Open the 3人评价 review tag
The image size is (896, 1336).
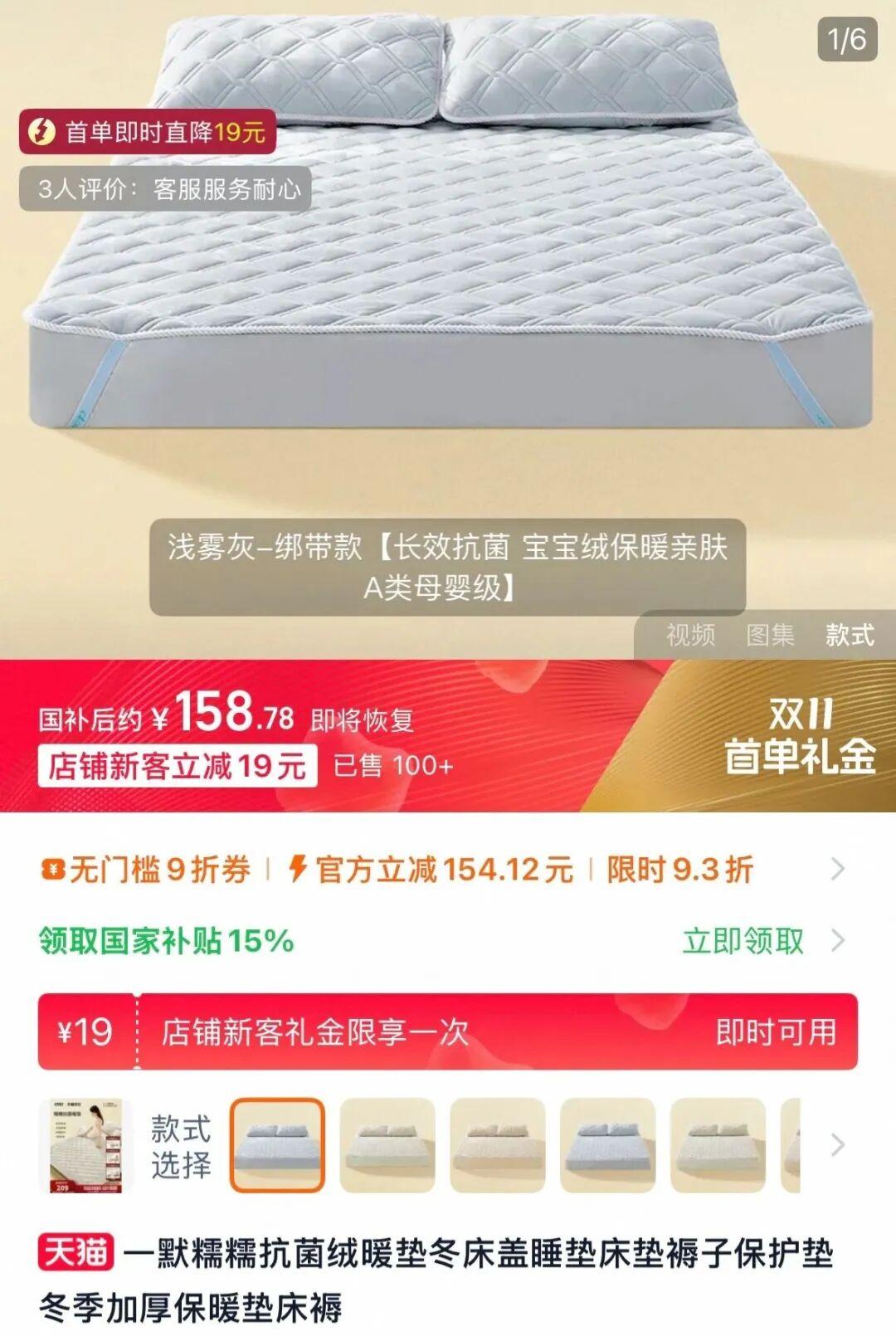pyautogui.click(x=166, y=189)
